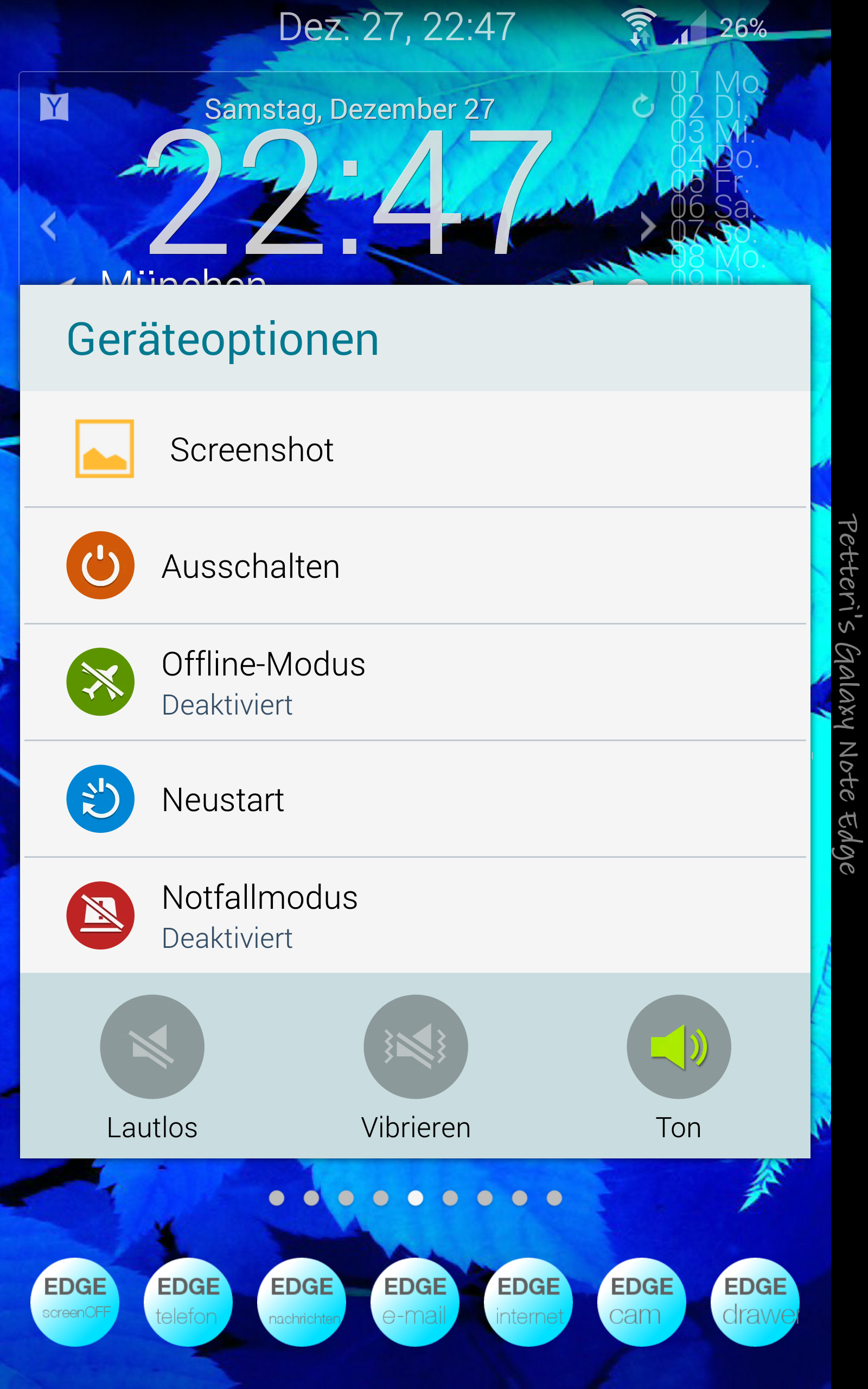Tap the widget's left arrow
Viewport: 868px width, 1389px height.
[x=49, y=226]
